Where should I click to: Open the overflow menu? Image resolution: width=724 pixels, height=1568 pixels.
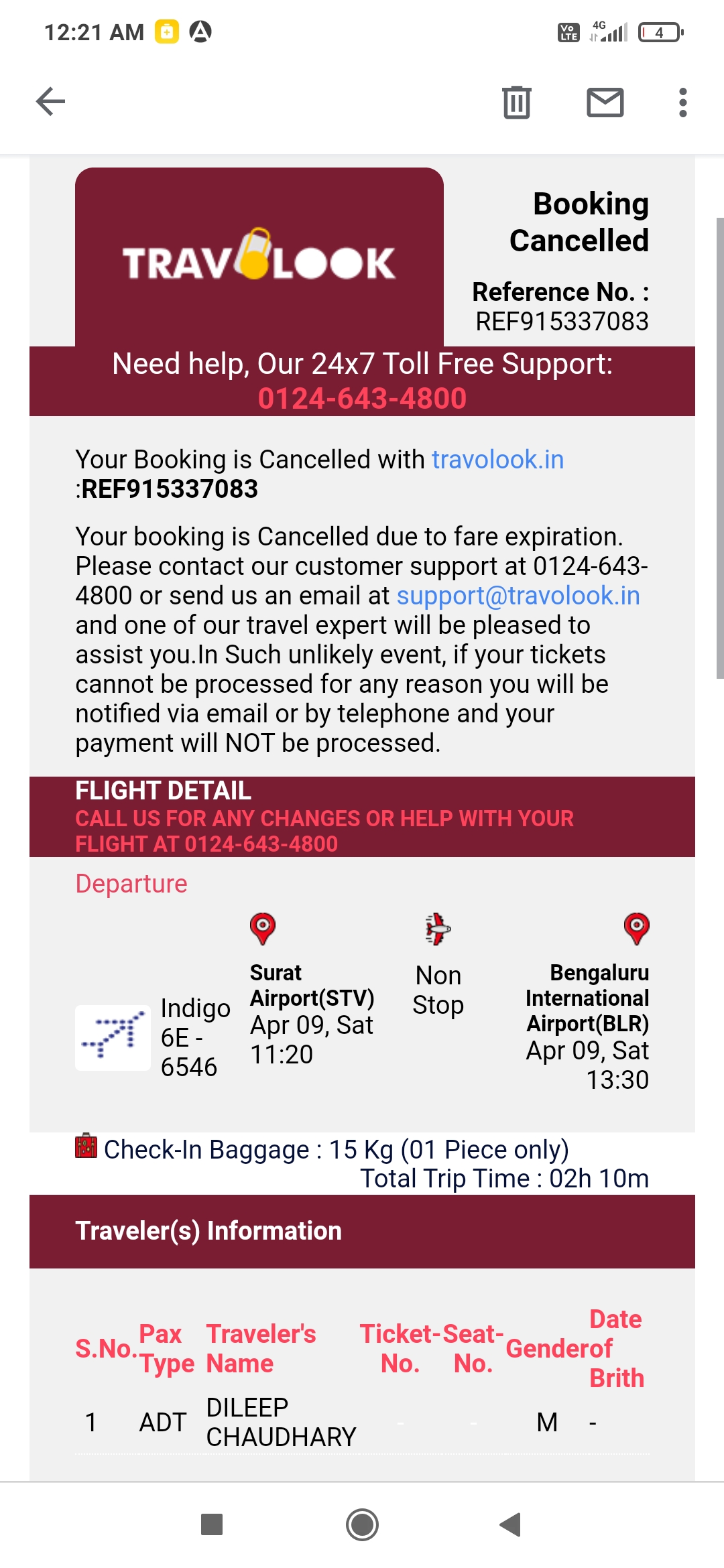tap(682, 103)
